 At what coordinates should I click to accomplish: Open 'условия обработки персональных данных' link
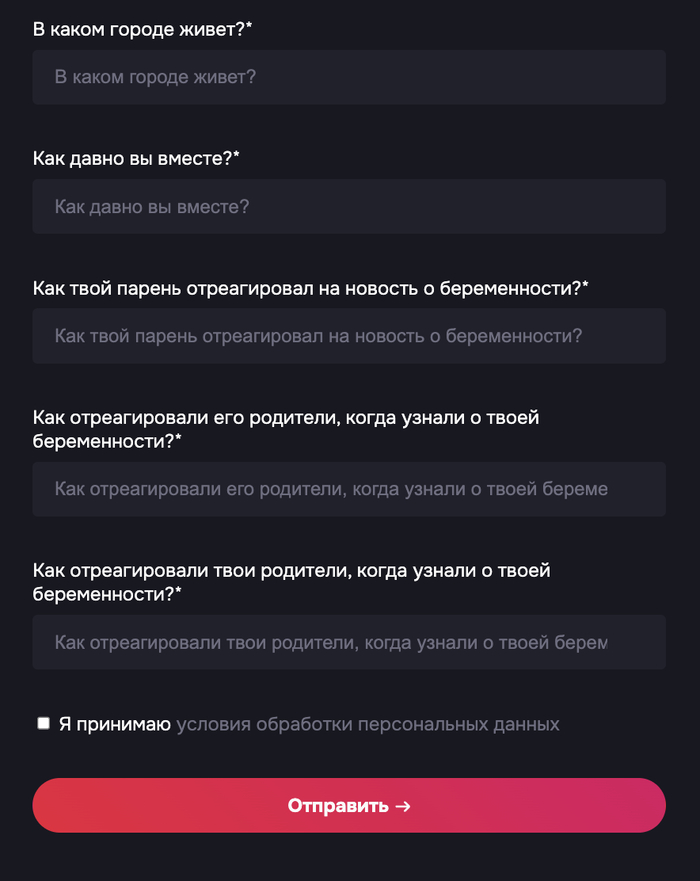pos(367,724)
